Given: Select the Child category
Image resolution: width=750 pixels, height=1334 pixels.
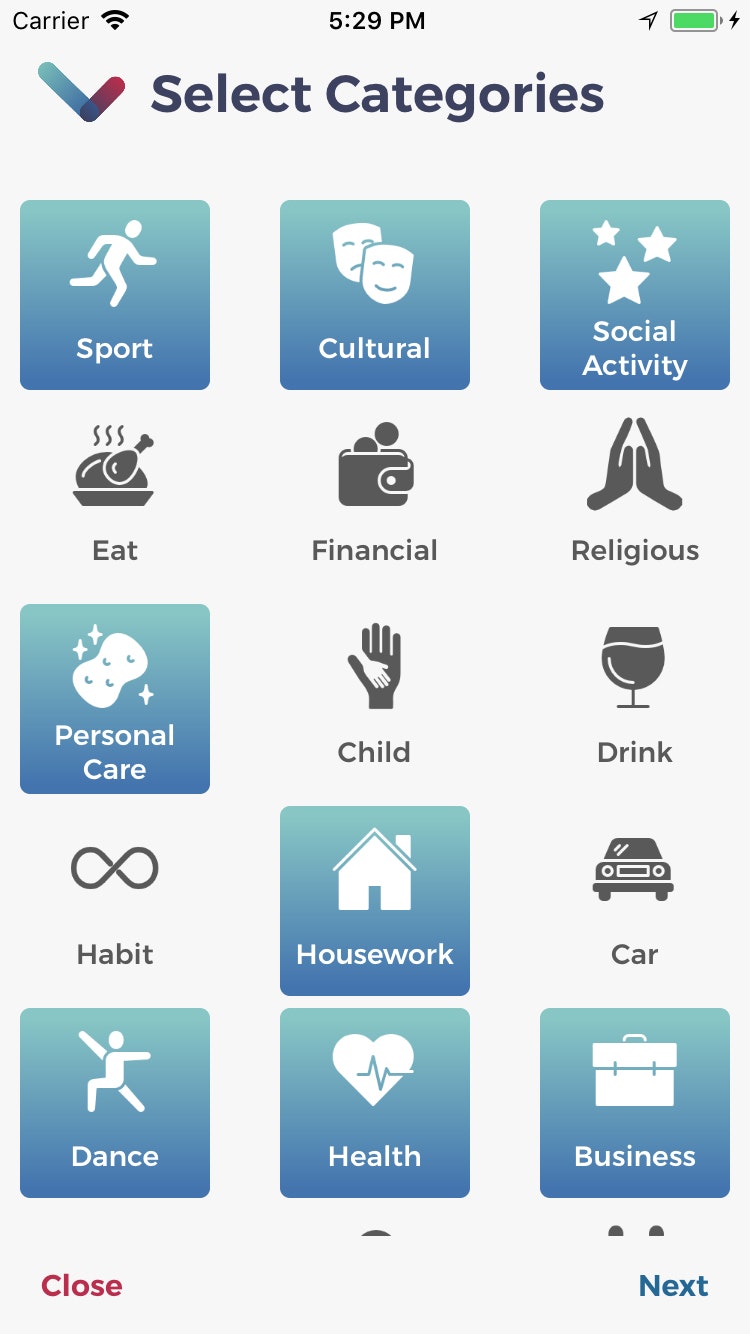Looking at the screenshot, I should click(x=375, y=699).
